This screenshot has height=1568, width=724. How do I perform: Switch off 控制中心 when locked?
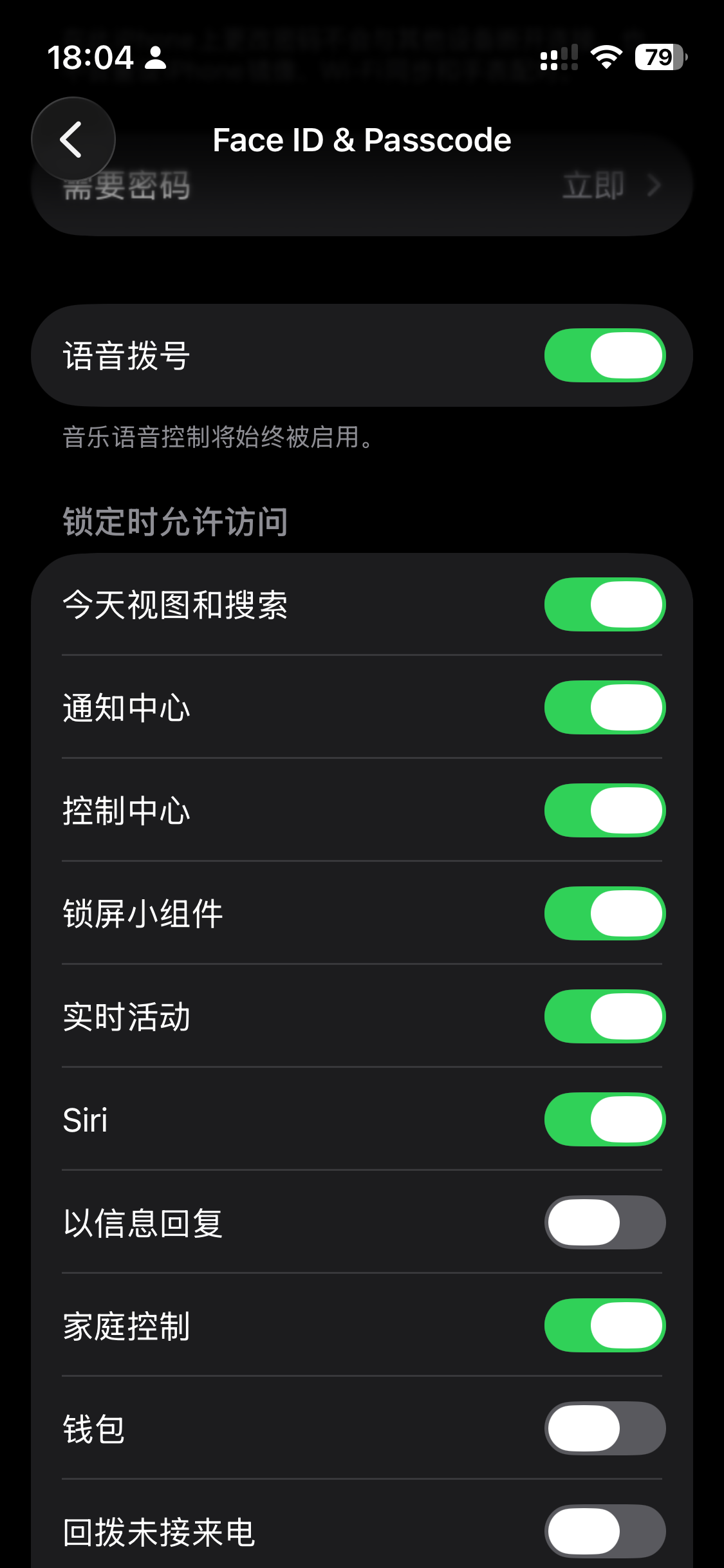click(604, 810)
